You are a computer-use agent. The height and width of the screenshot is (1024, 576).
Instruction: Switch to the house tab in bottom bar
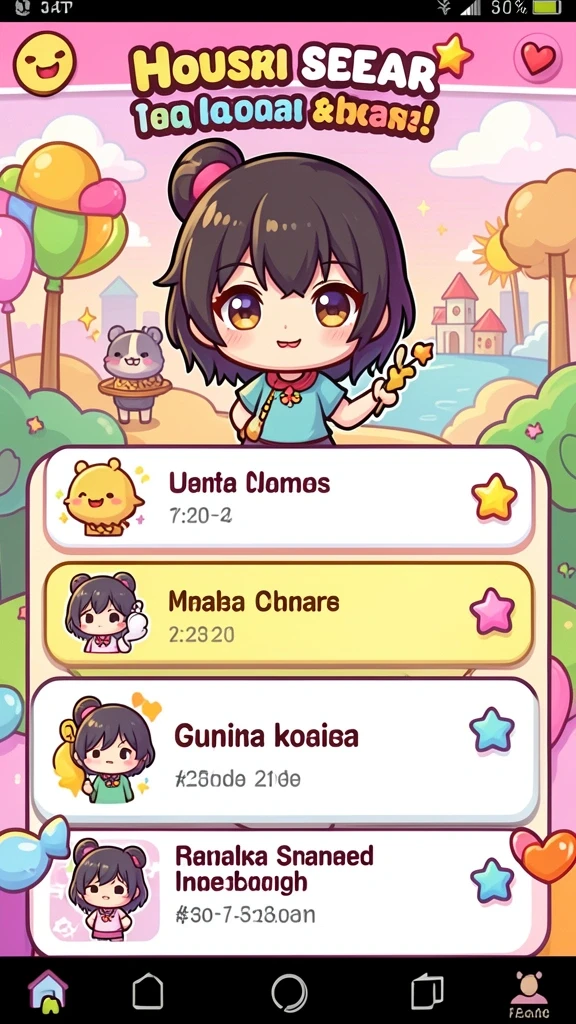coord(48,991)
